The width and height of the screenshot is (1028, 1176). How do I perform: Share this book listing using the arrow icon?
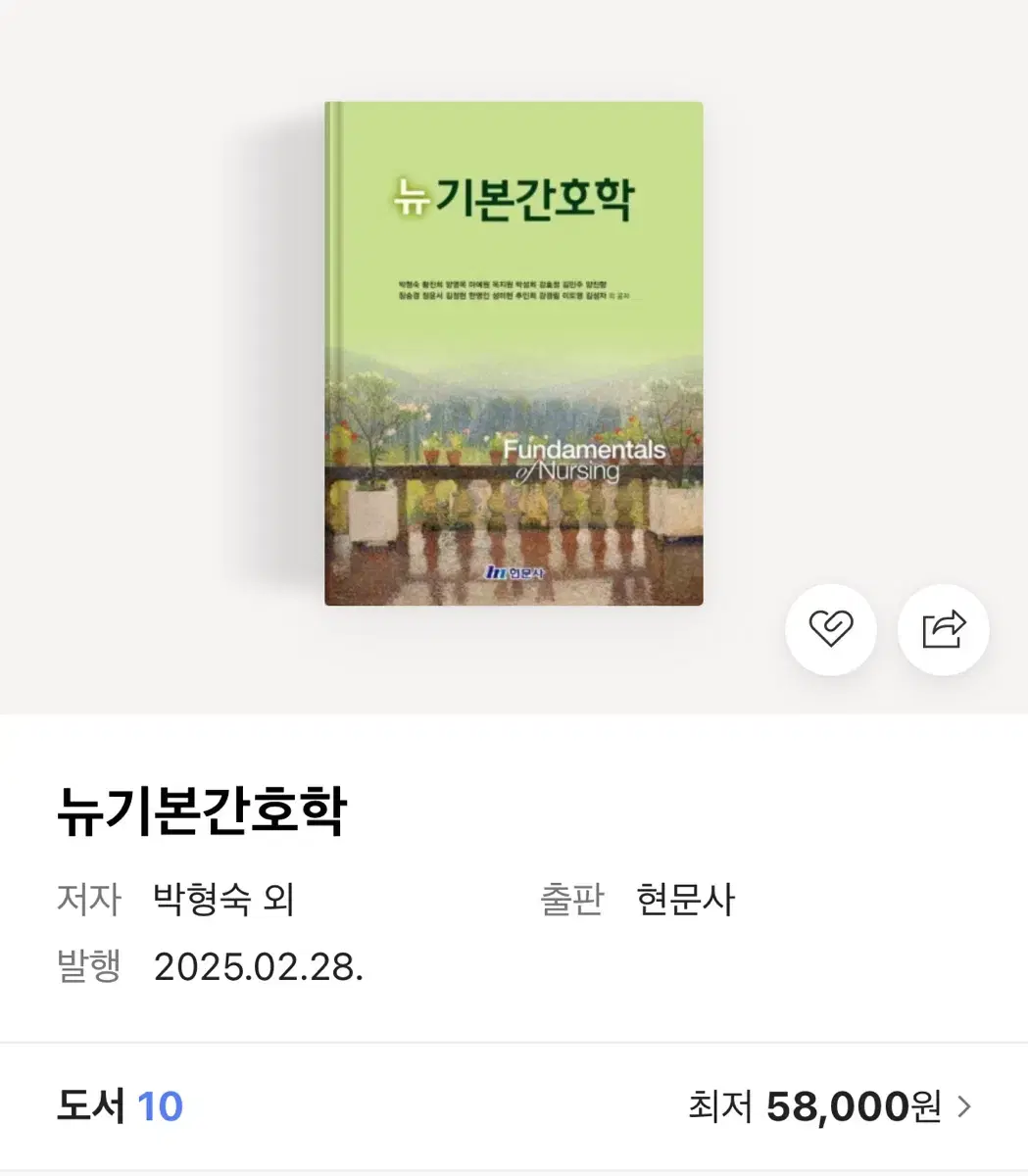pyautogui.click(x=942, y=630)
